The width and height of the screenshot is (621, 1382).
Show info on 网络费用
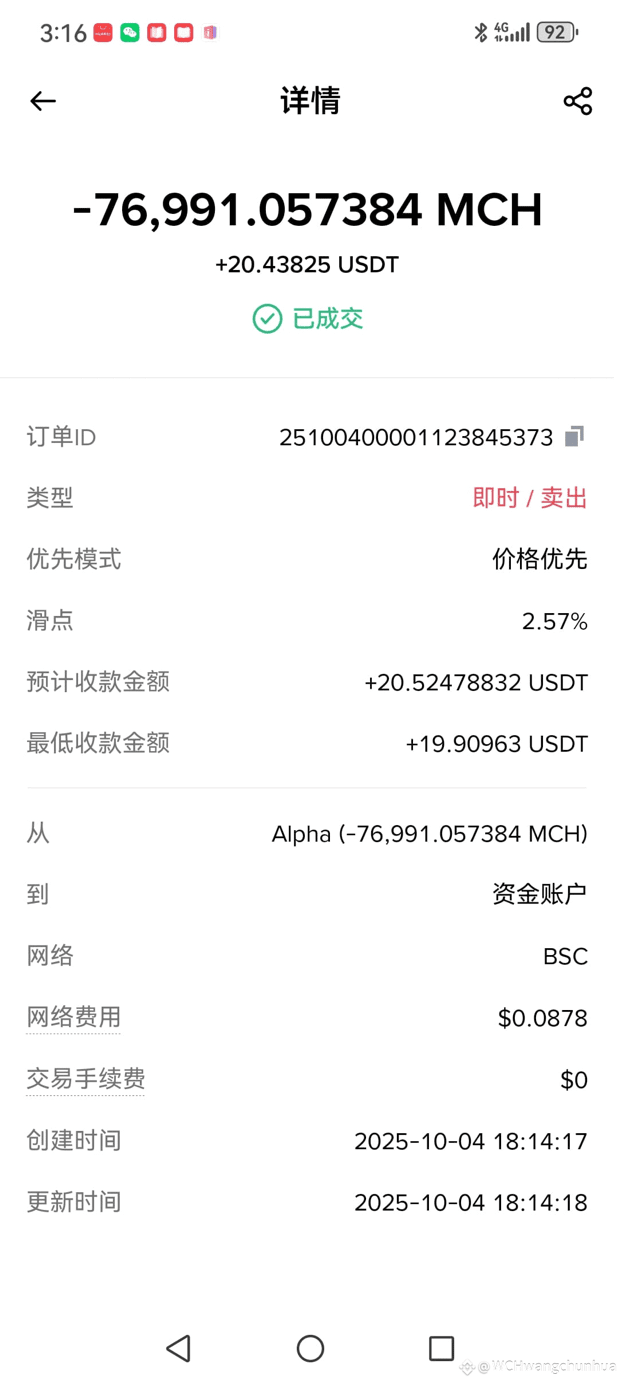click(73, 1017)
